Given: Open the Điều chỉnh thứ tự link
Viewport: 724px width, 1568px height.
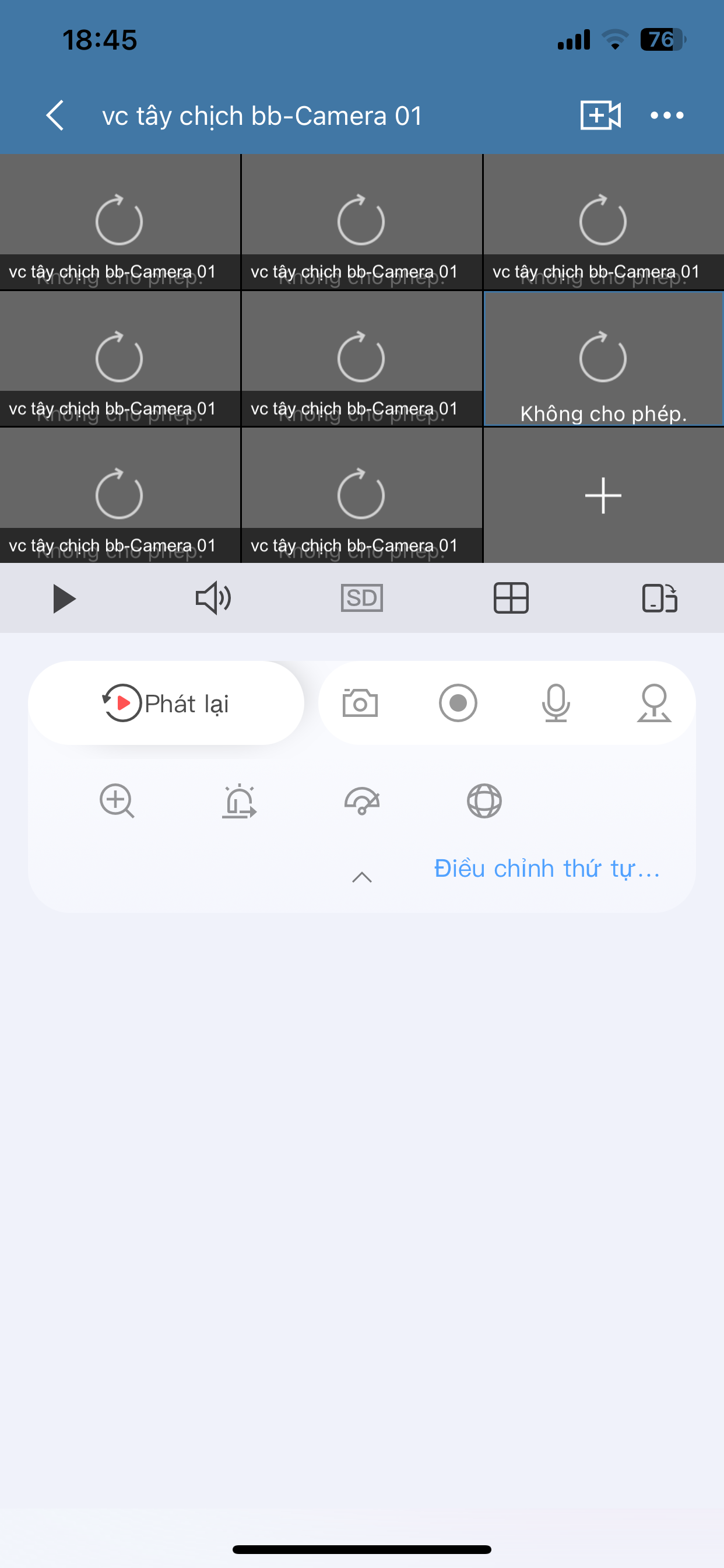Looking at the screenshot, I should pos(547,869).
